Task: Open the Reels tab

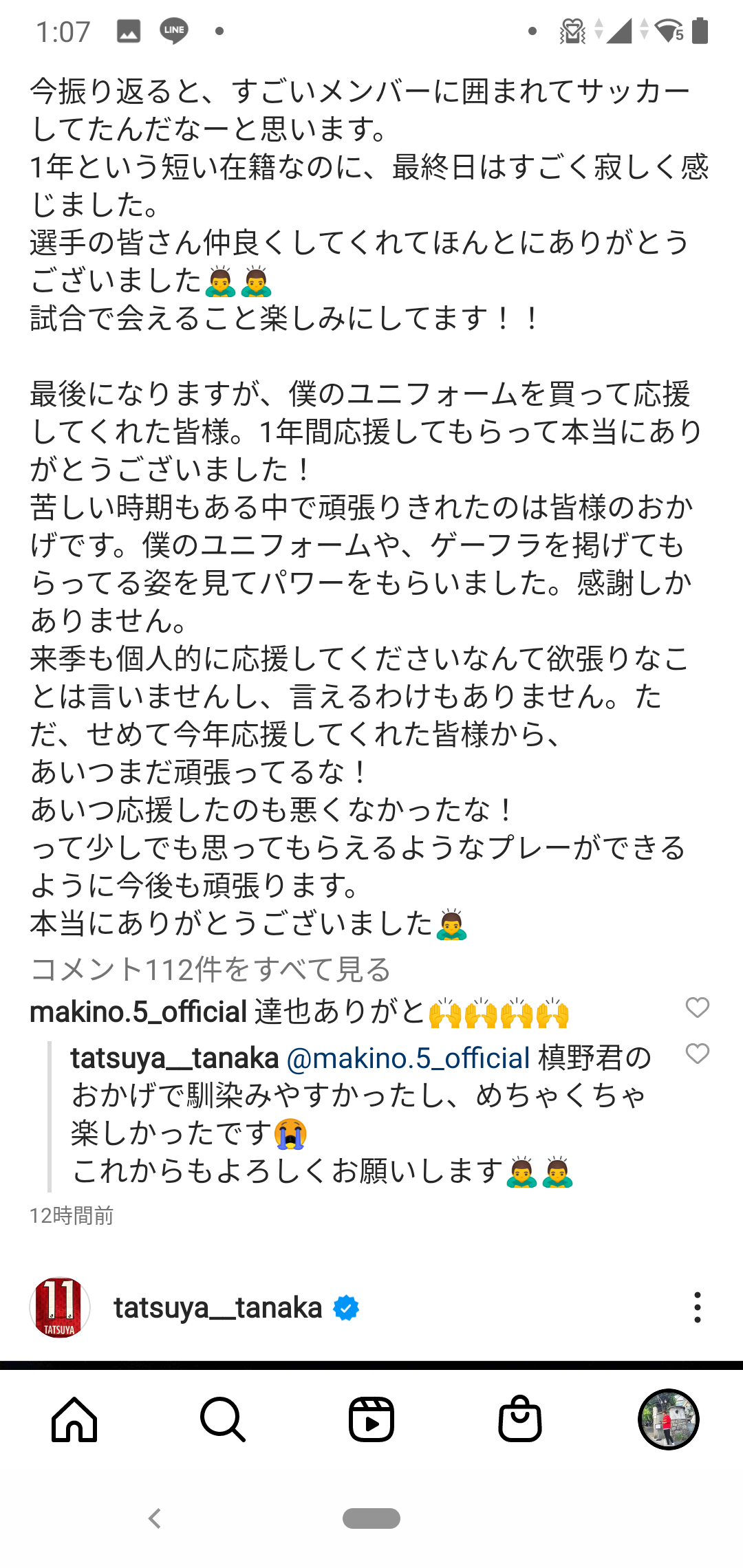Action: [371, 1419]
